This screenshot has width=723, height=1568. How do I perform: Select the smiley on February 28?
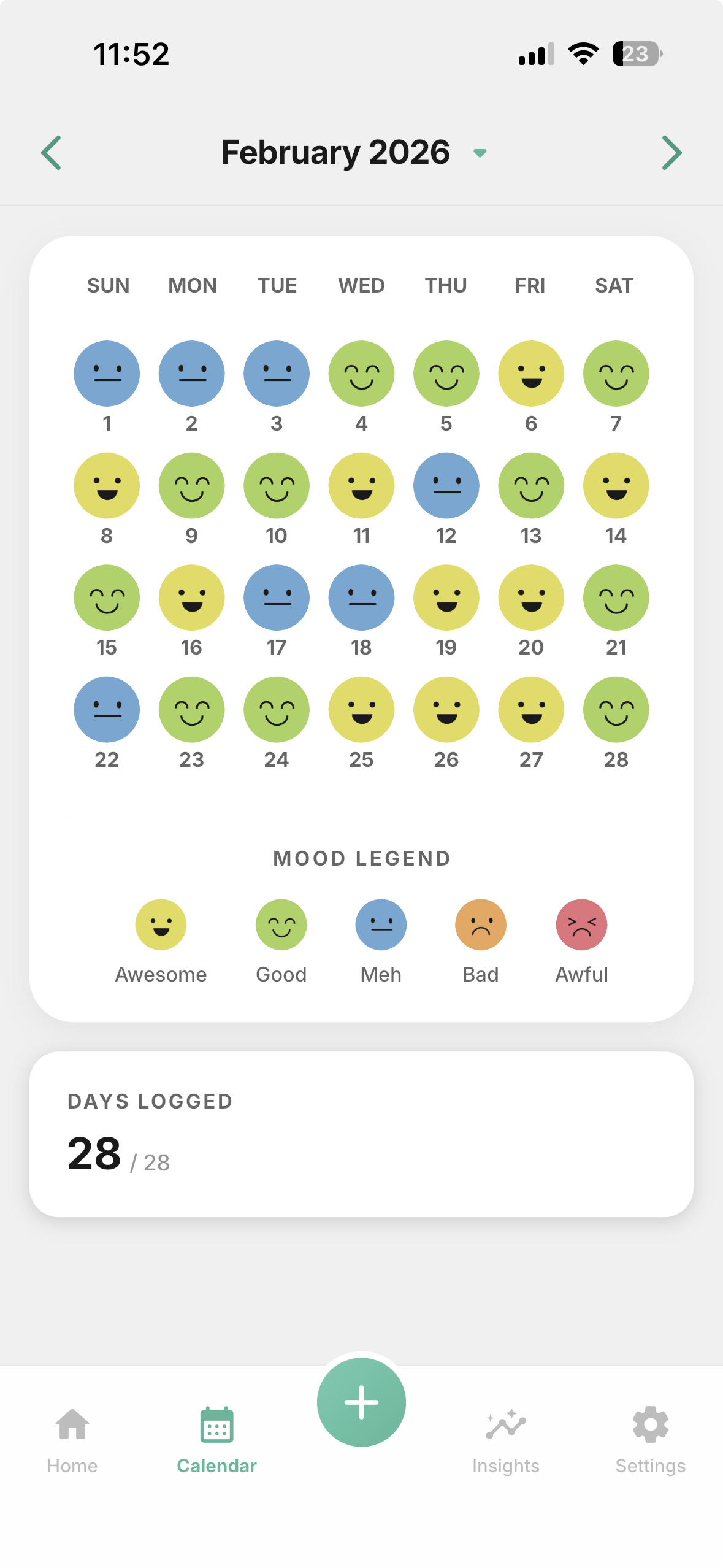pos(616,710)
